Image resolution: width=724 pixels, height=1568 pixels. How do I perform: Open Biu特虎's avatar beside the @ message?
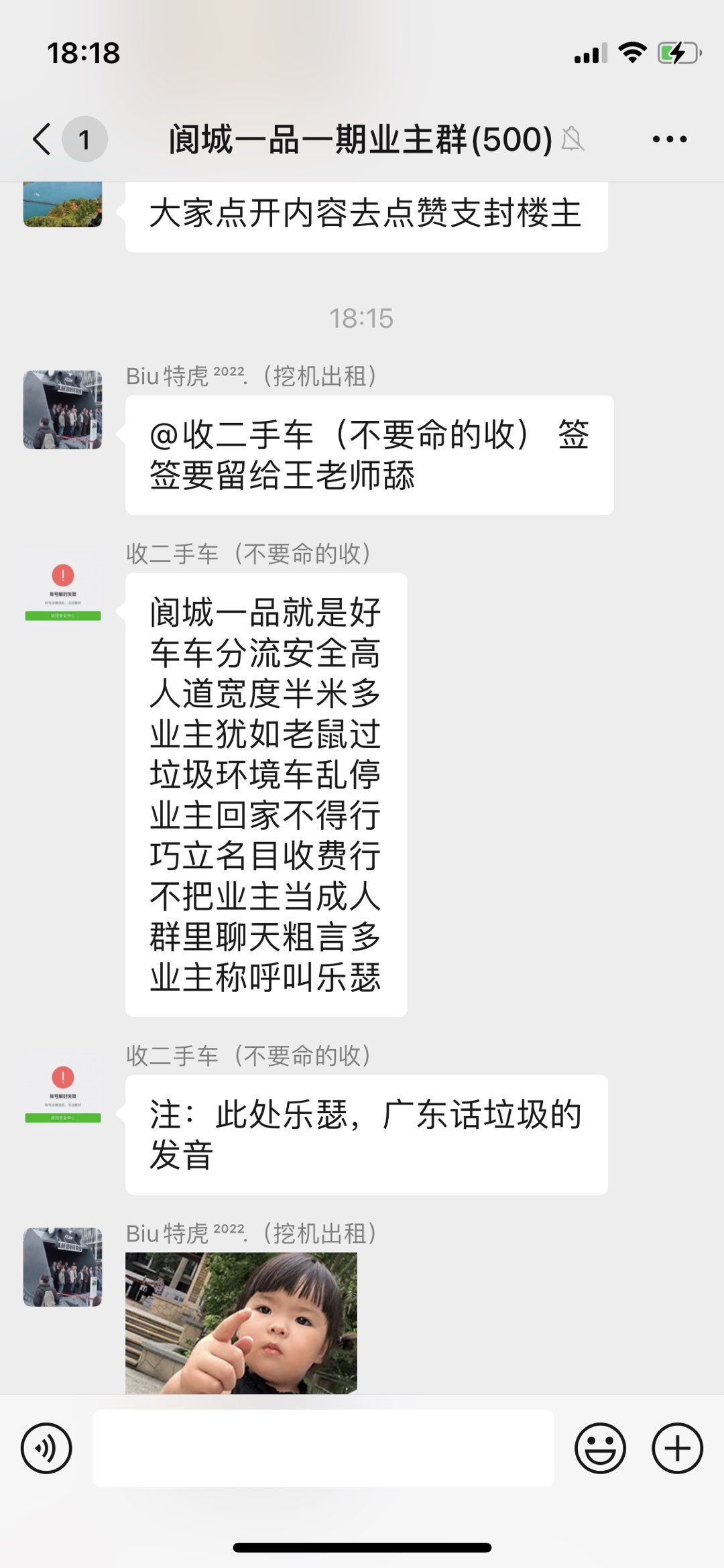coord(63,410)
